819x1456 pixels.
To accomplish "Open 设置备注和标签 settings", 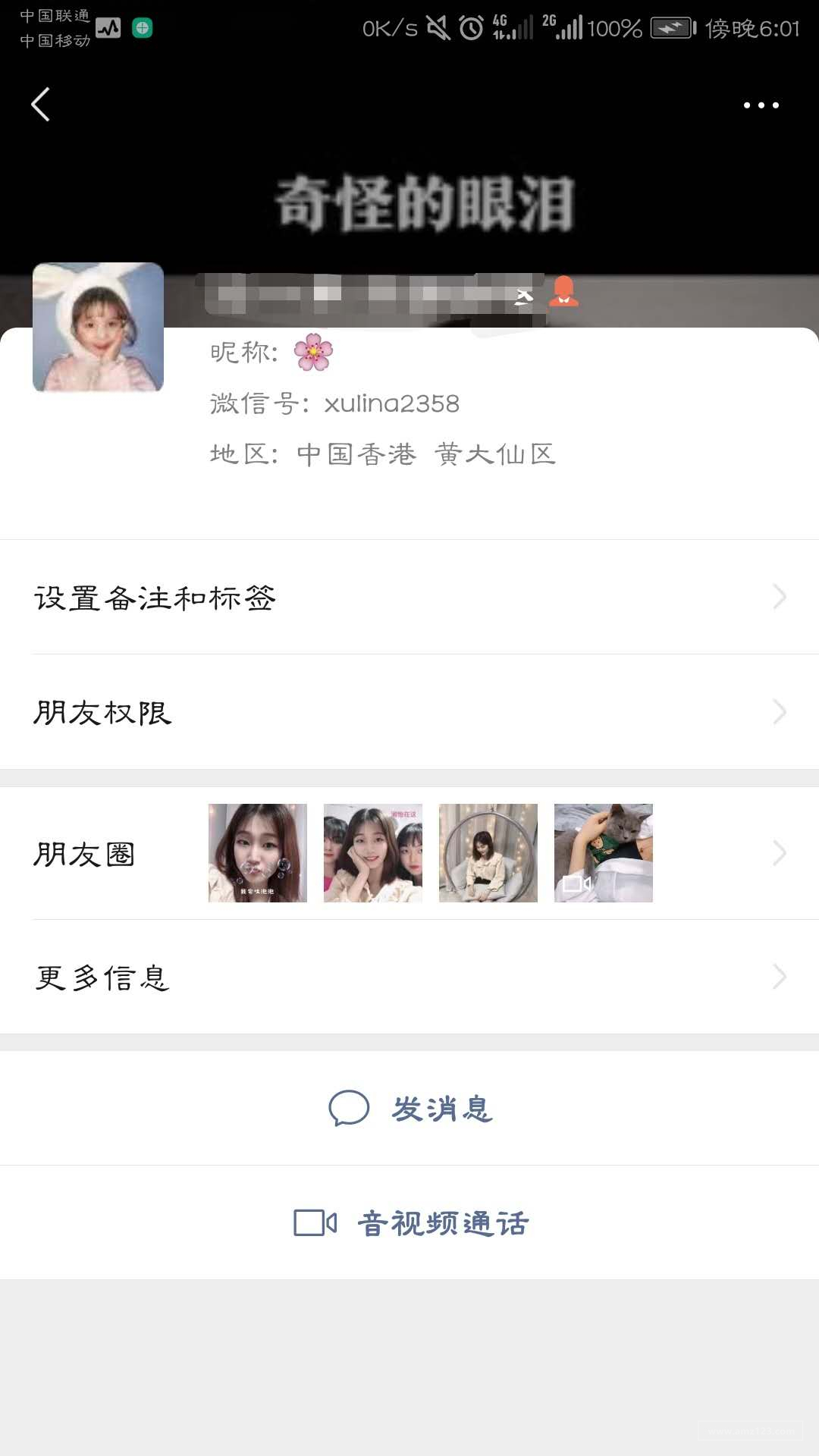I will tap(409, 598).
